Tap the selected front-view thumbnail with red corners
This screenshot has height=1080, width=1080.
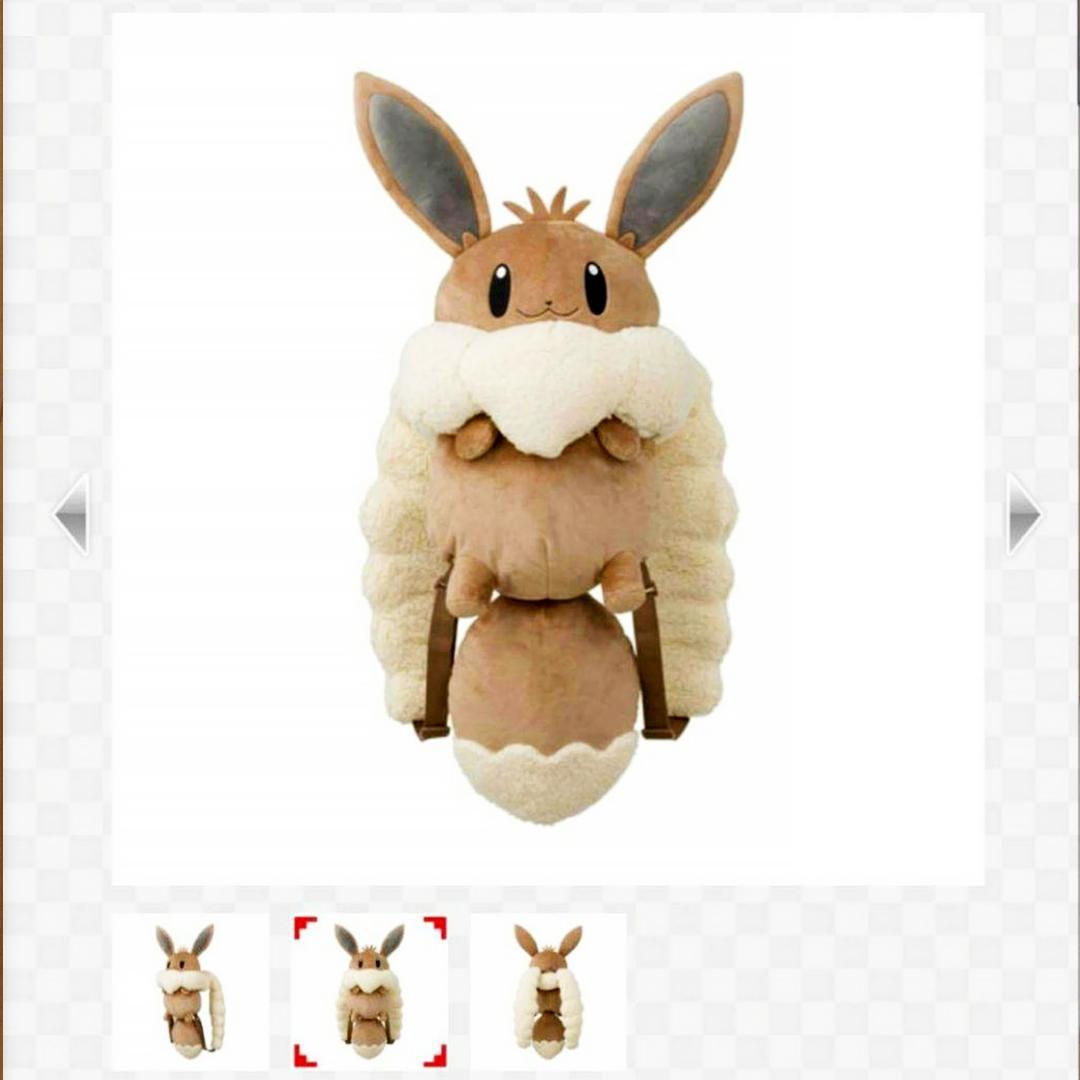369,990
